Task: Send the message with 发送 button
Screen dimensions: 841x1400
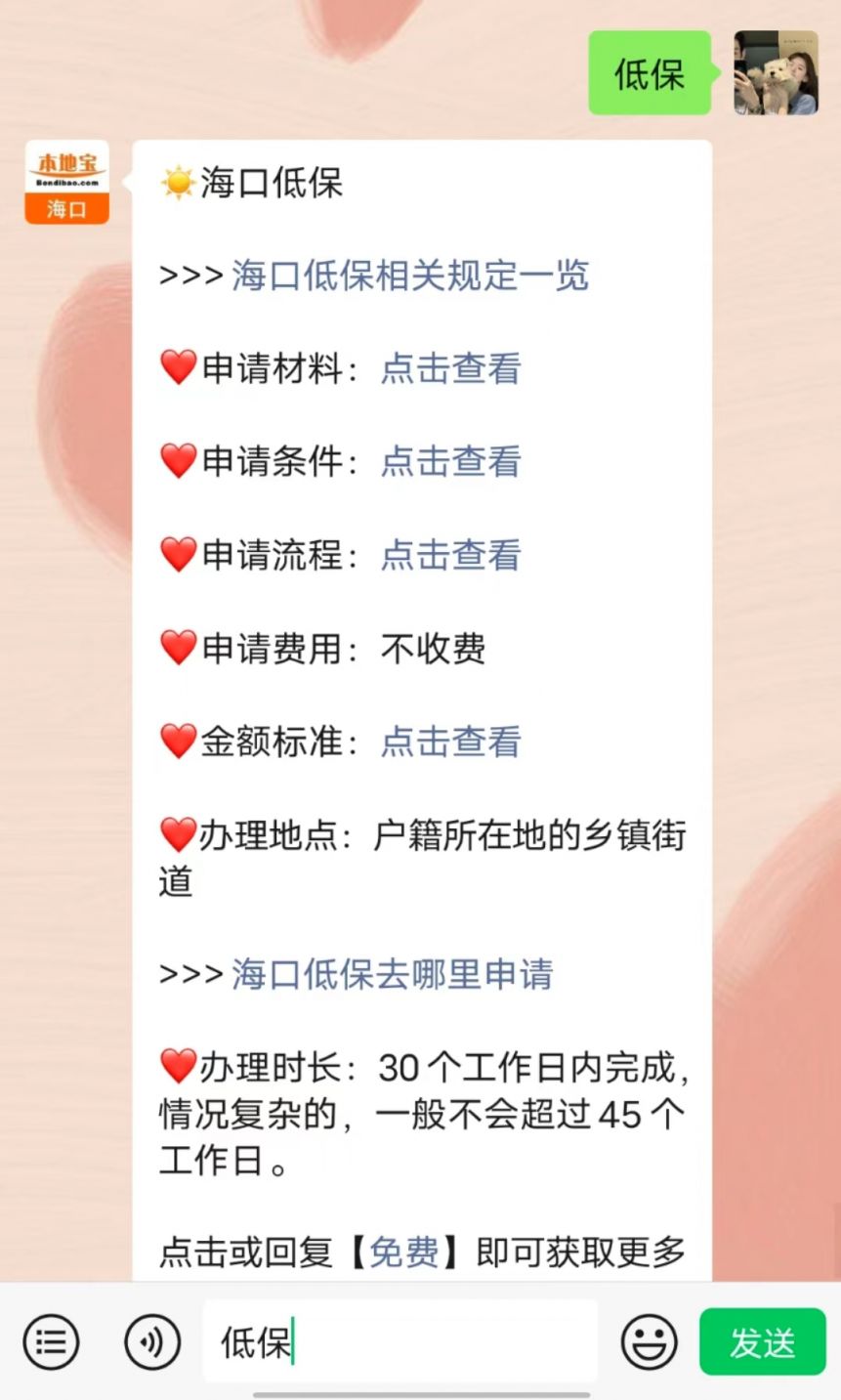Action: (x=762, y=1342)
